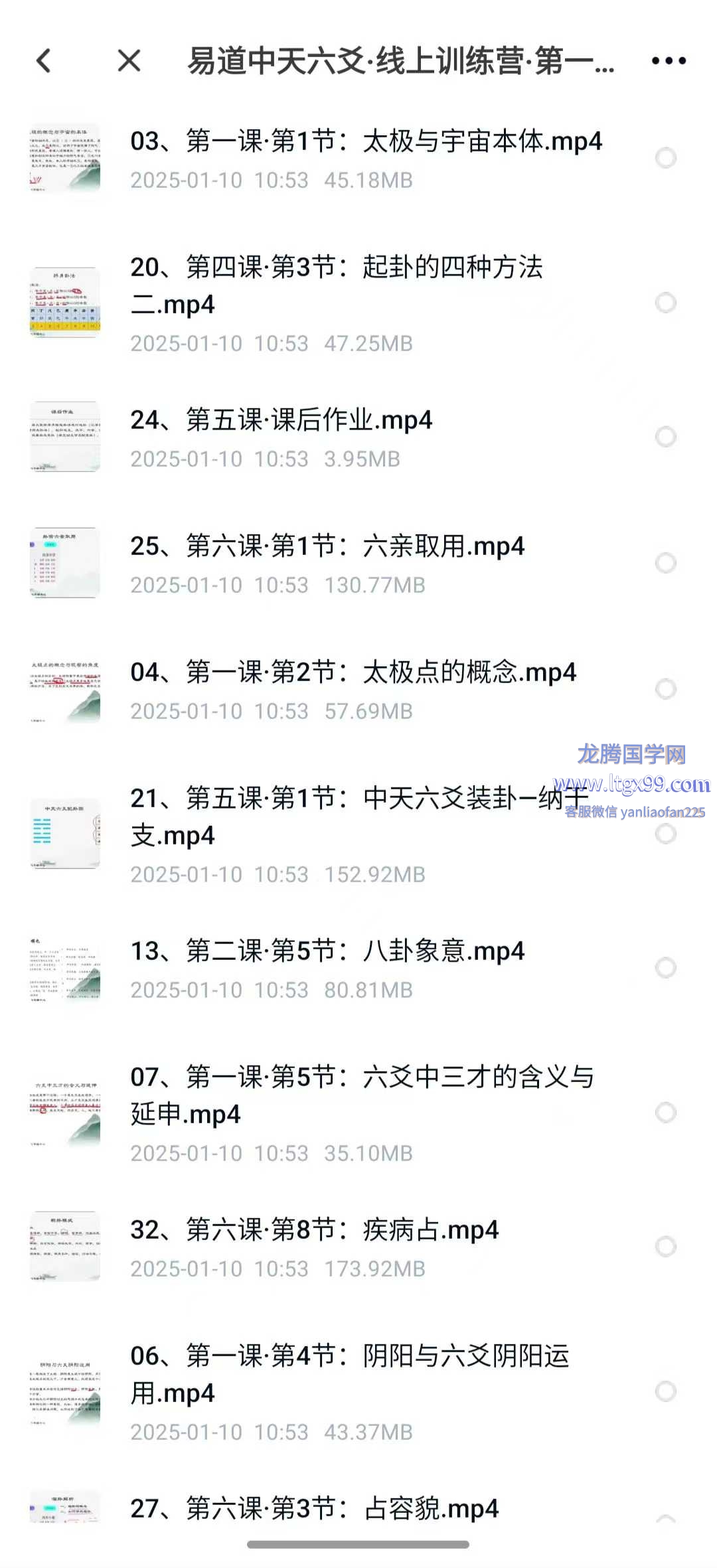The width and height of the screenshot is (717, 1568).
Task: Close the page with the X icon
Action: coord(129,61)
